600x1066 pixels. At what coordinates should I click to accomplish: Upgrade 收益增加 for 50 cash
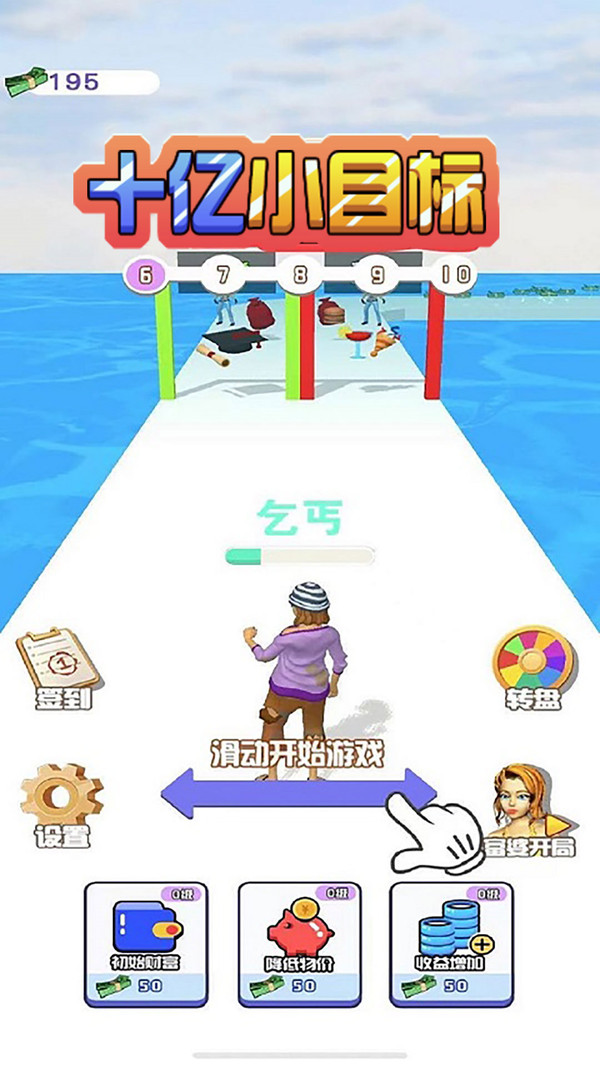tap(452, 944)
